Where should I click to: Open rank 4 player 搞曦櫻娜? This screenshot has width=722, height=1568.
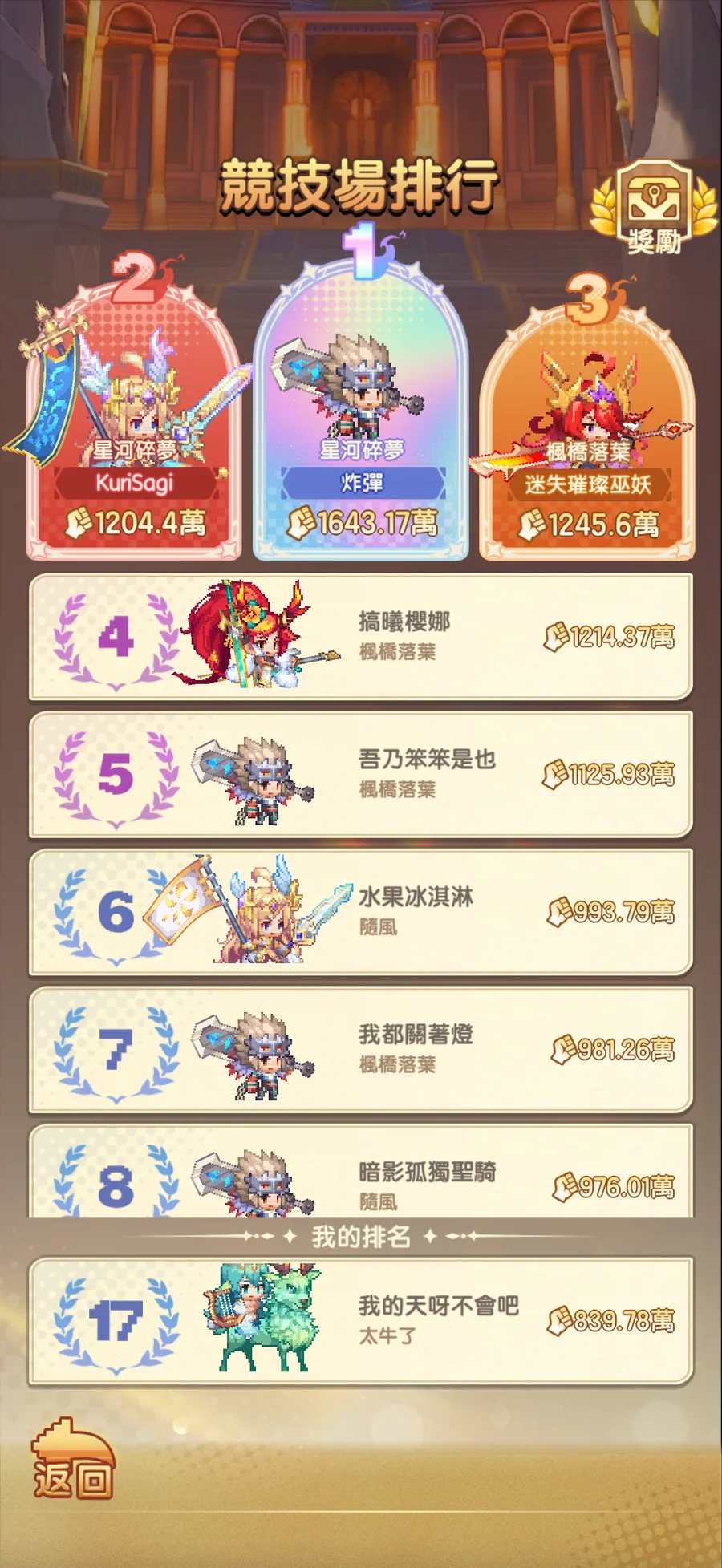coord(361,637)
